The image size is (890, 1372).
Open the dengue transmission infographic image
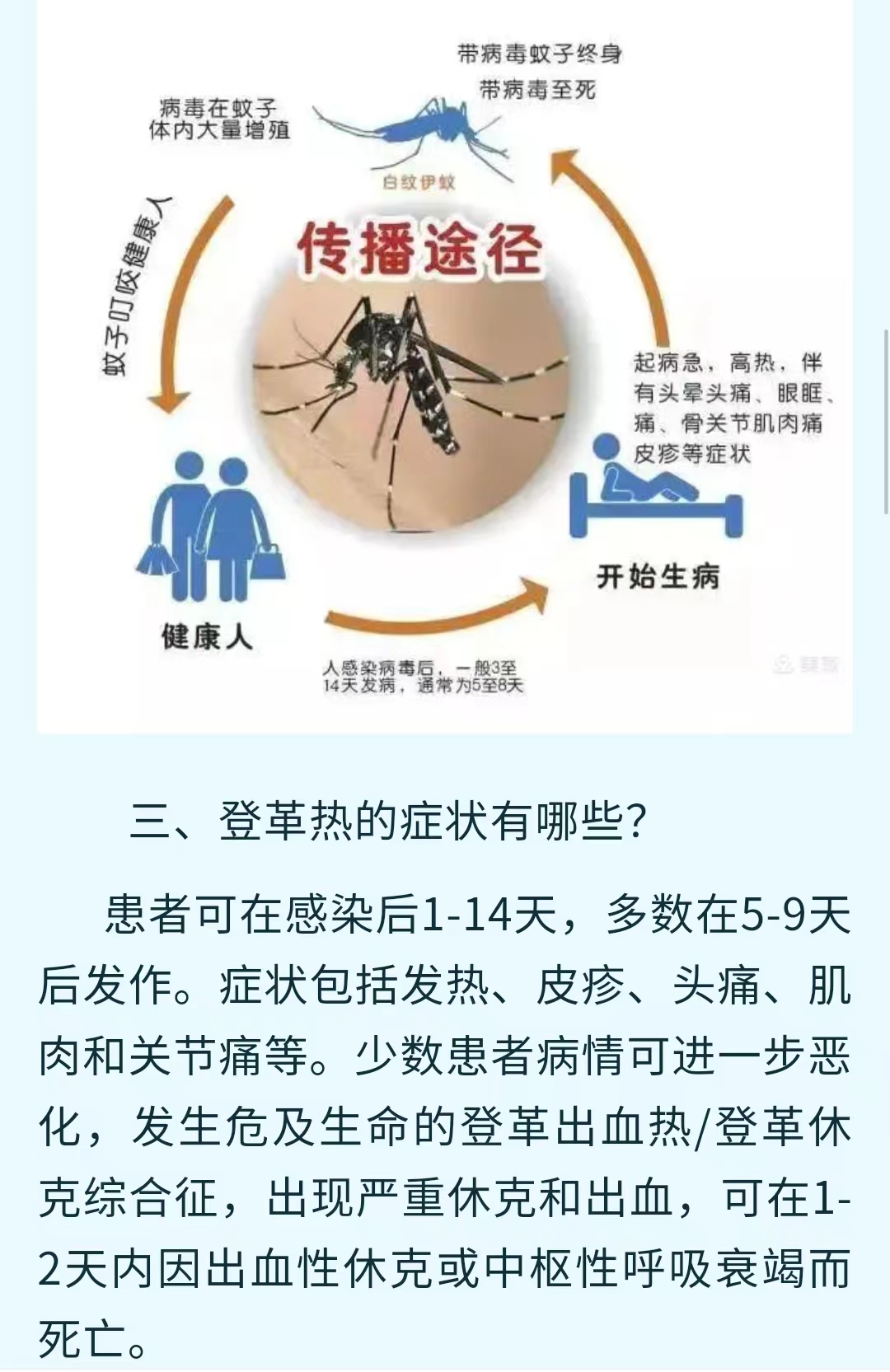pyautogui.click(x=445, y=367)
